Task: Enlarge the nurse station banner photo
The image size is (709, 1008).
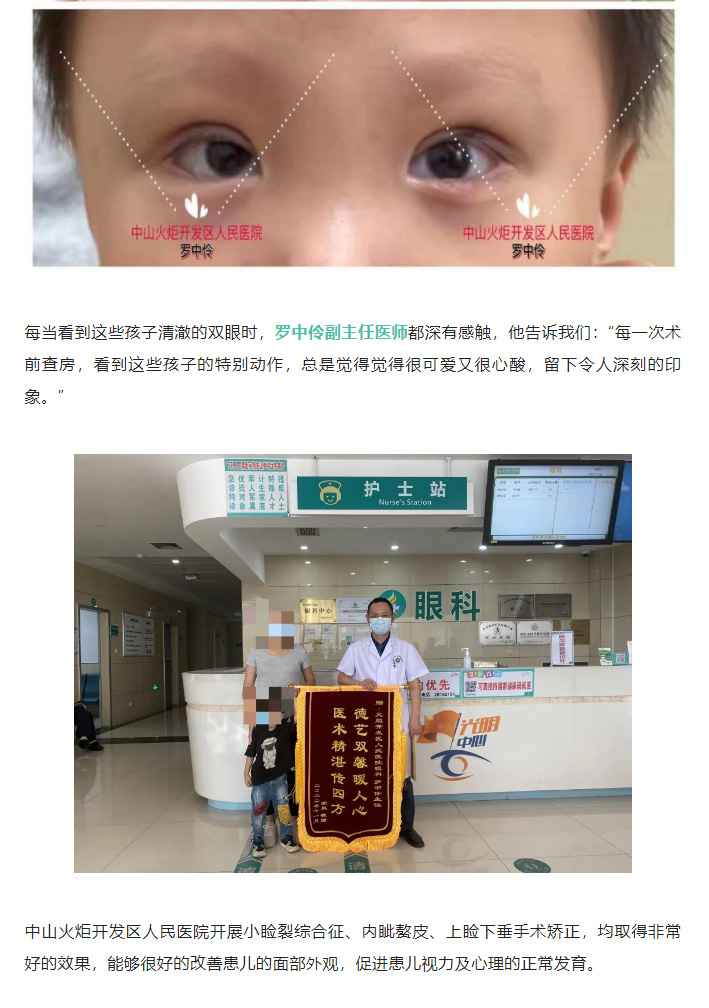Action: 353,663
